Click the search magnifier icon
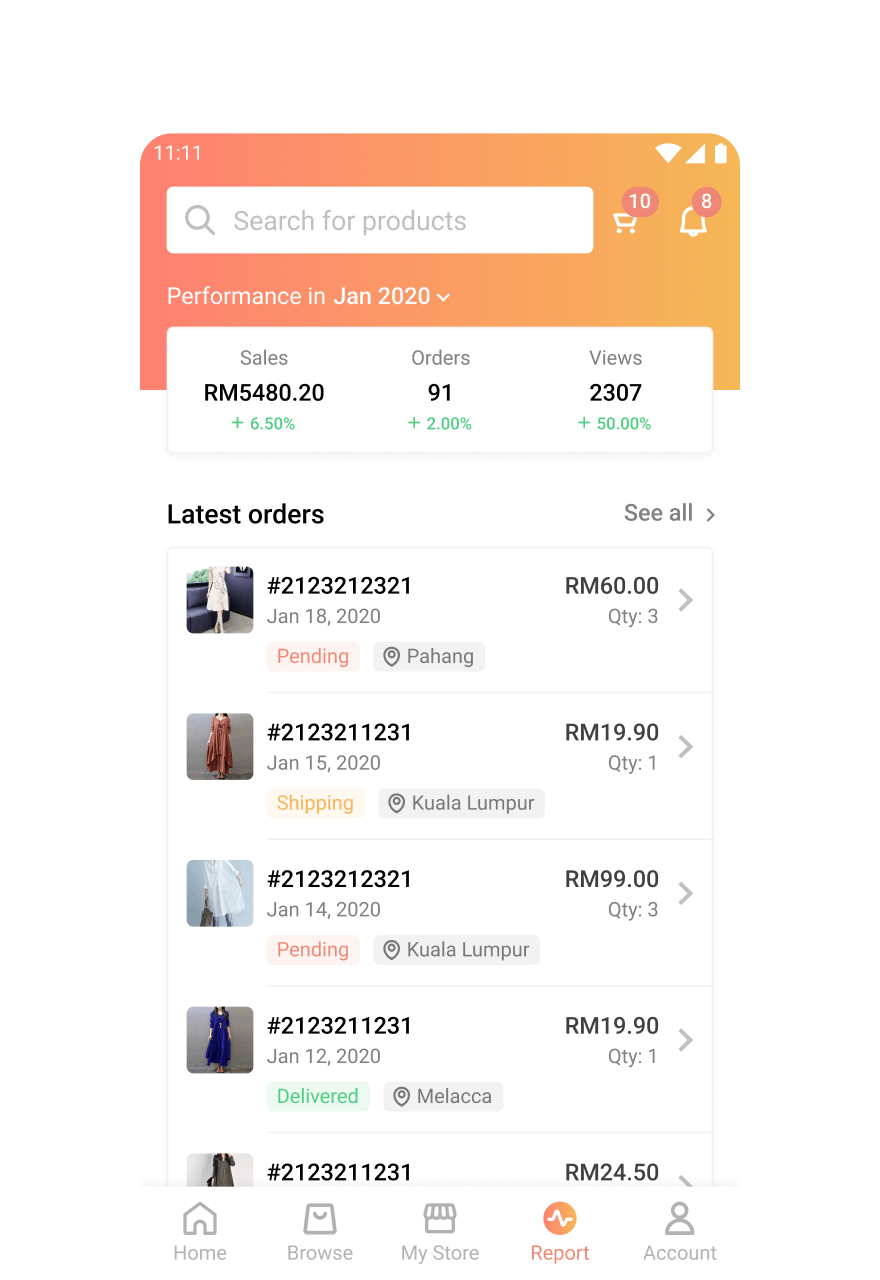880x1280 pixels. [199, 220]
